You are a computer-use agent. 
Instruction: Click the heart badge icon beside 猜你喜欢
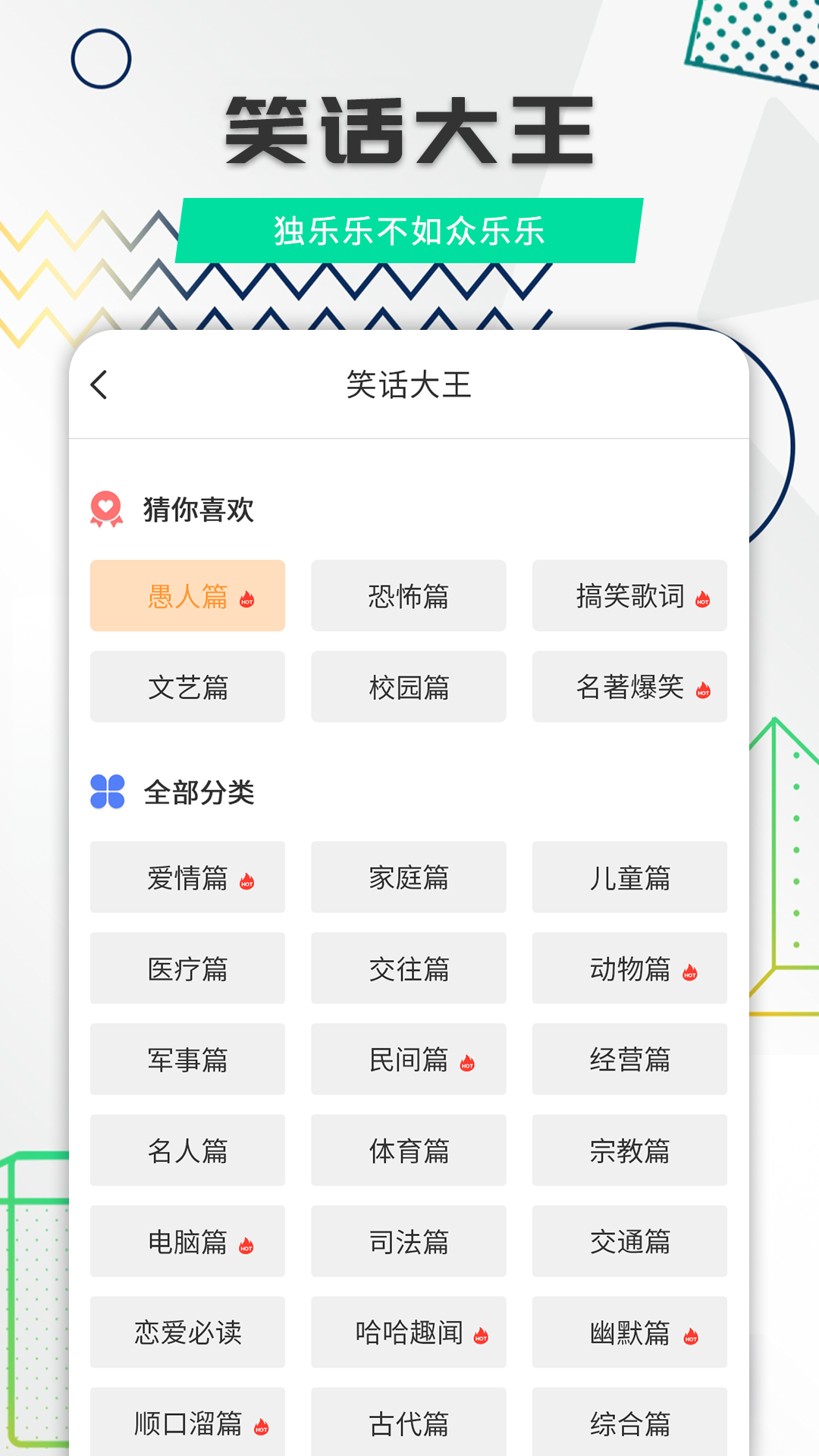click(106, 508)
